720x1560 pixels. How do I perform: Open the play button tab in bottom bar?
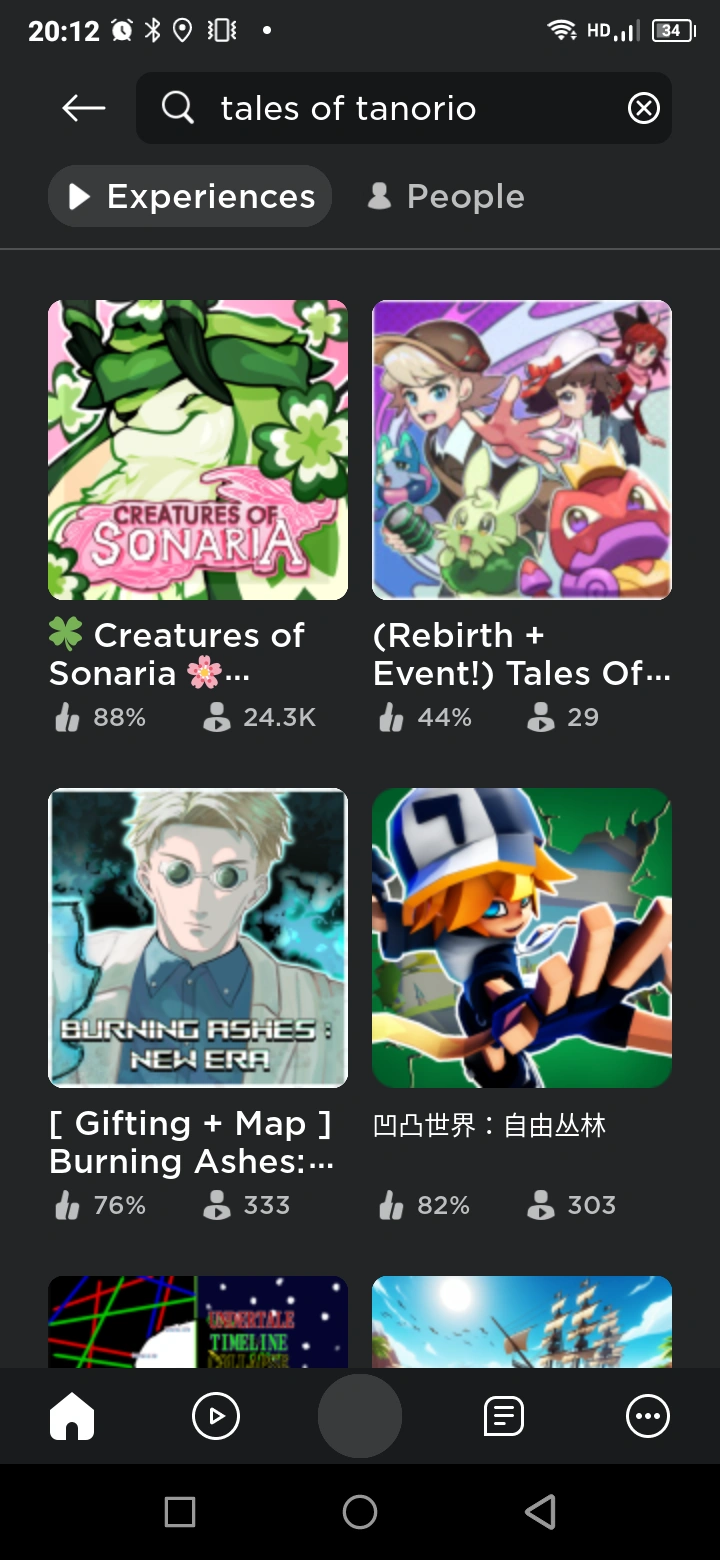(216, 1416)
